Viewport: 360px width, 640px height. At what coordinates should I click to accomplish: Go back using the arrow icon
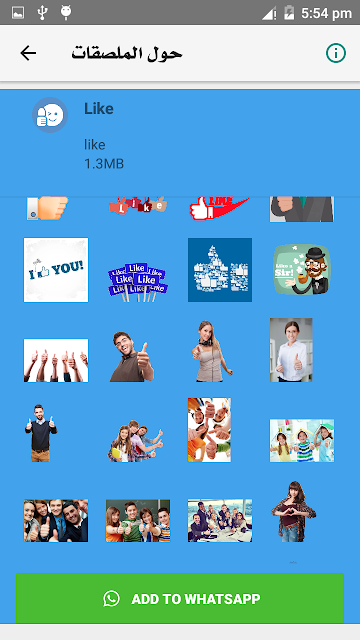click(x=28, y=53)
